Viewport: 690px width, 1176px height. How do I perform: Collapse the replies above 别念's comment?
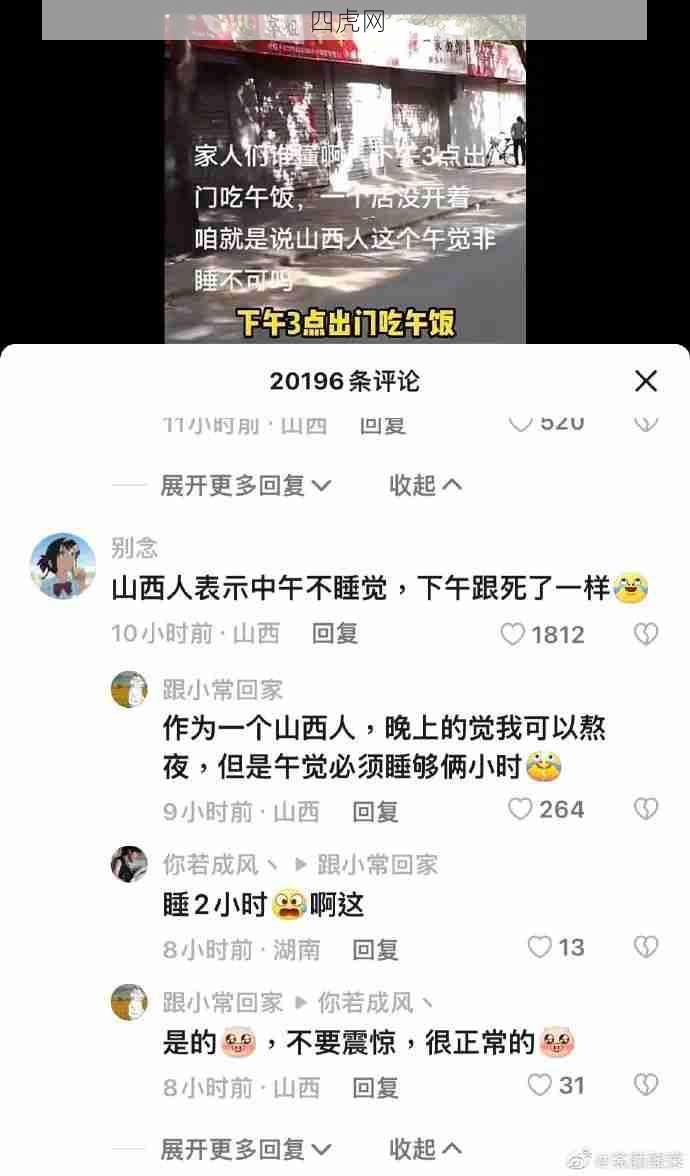point(425,485)
